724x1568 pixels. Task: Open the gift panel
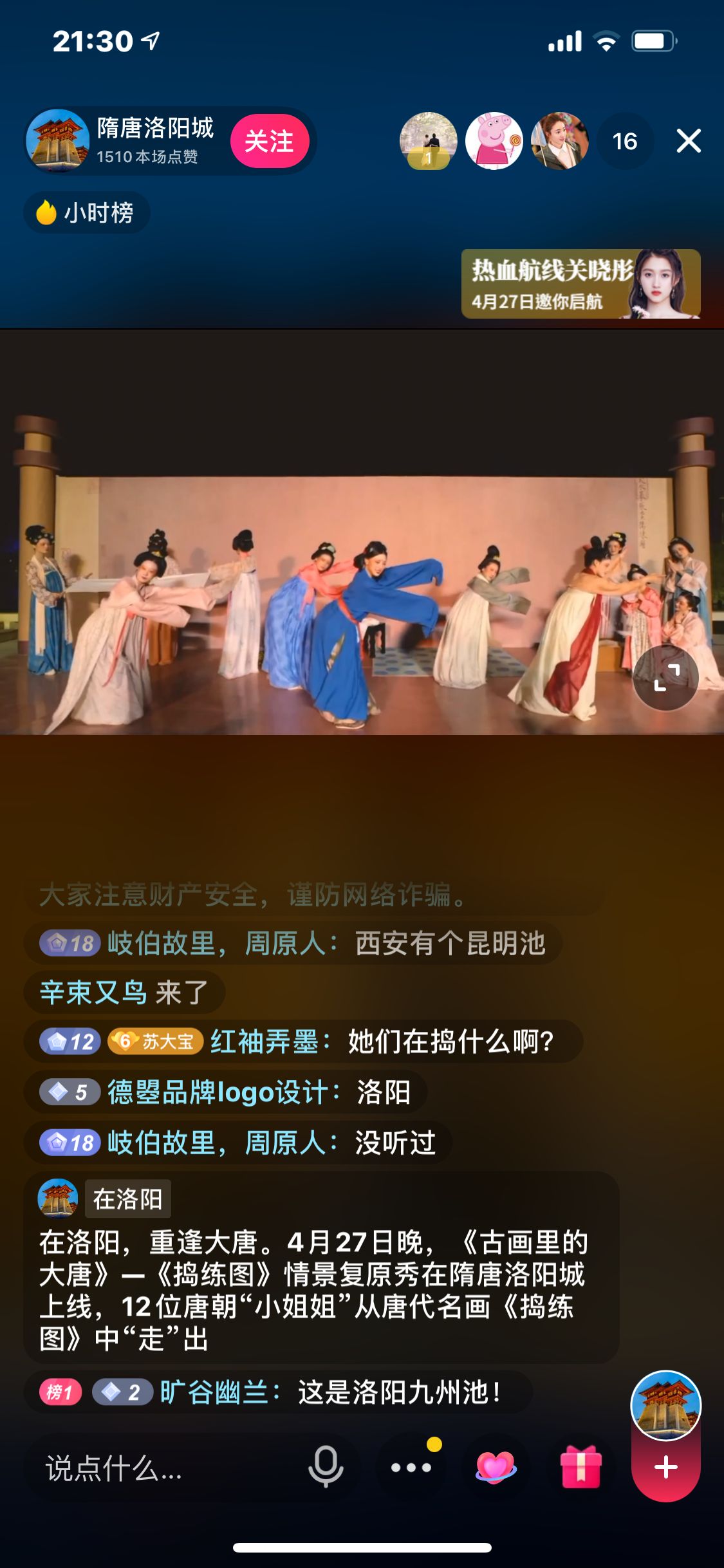pos(580,1468)
